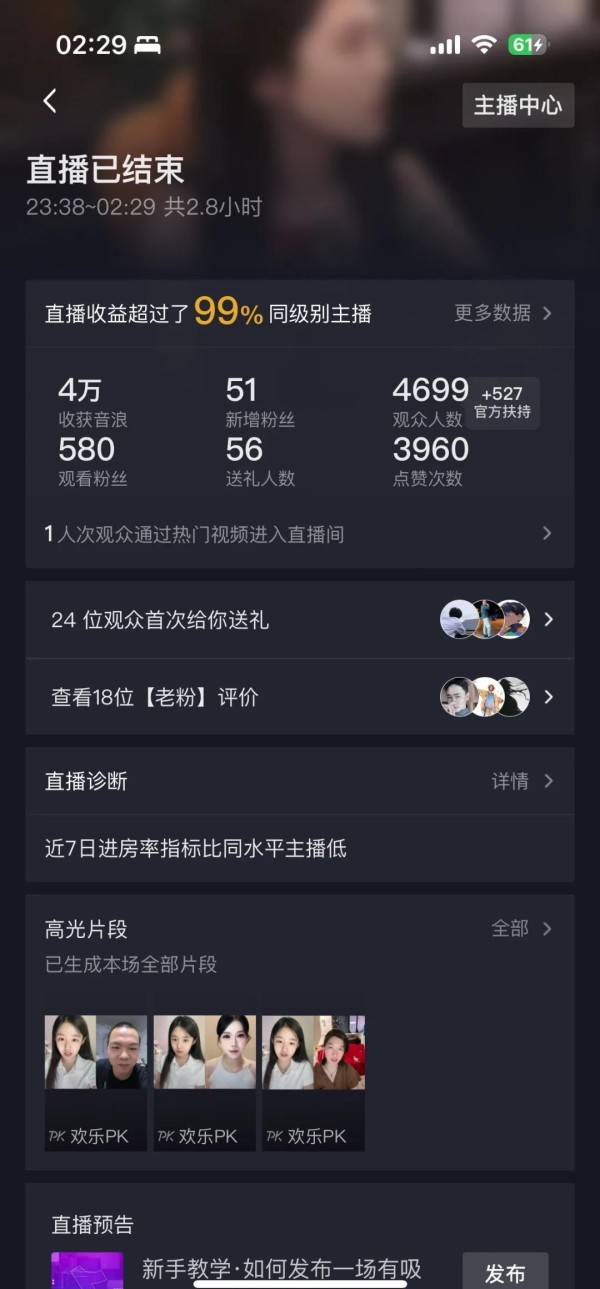600x1289 pixels.
Task: Tap 发布 button for 直播预告
Action: point(505,1272)
